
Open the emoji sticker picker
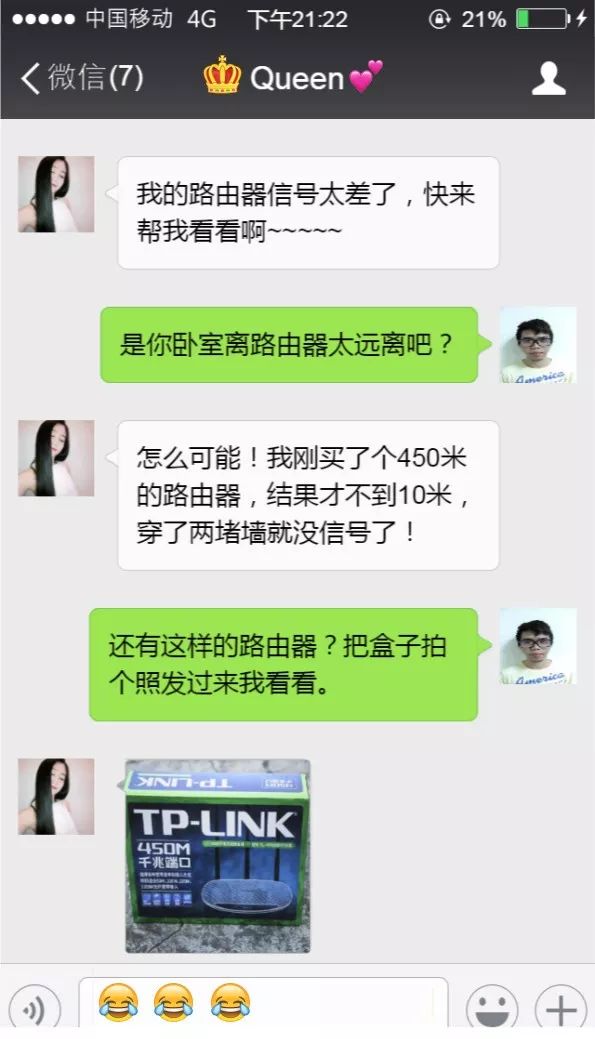(492, 1009)
